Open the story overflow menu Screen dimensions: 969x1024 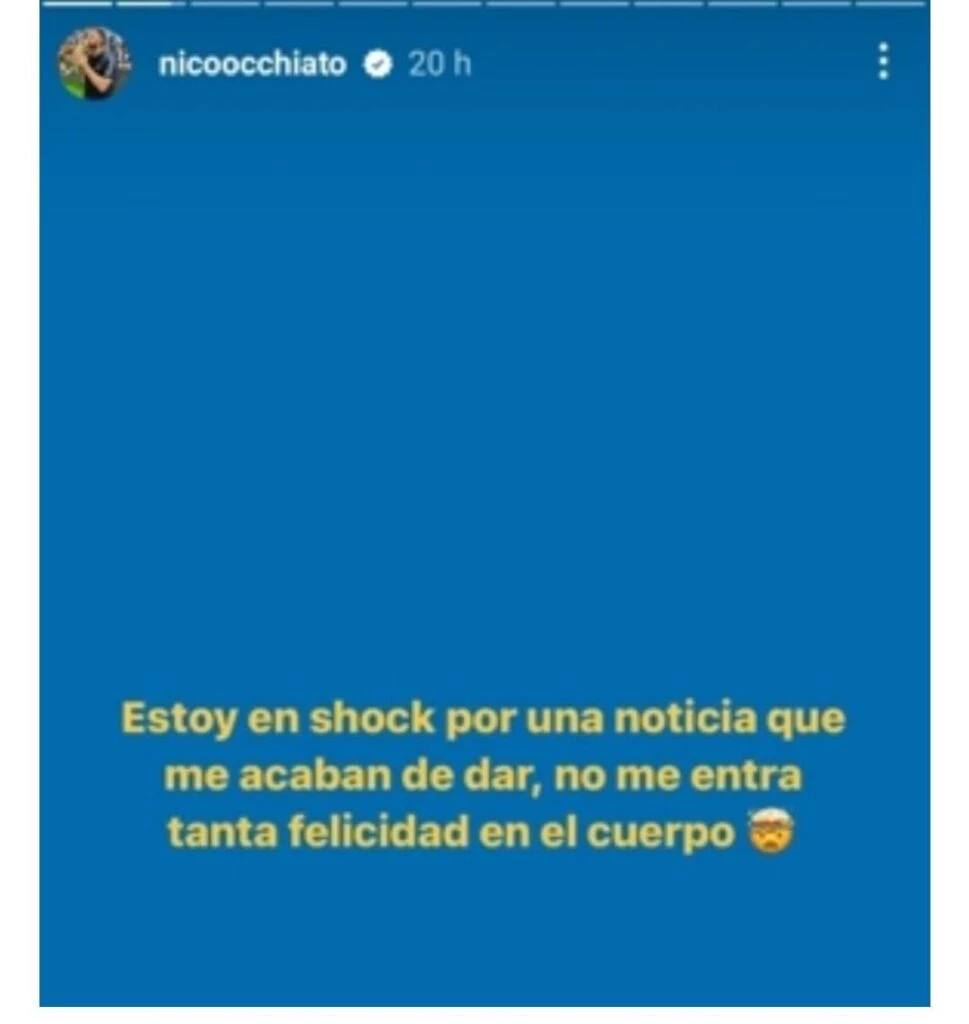(882, 62)
